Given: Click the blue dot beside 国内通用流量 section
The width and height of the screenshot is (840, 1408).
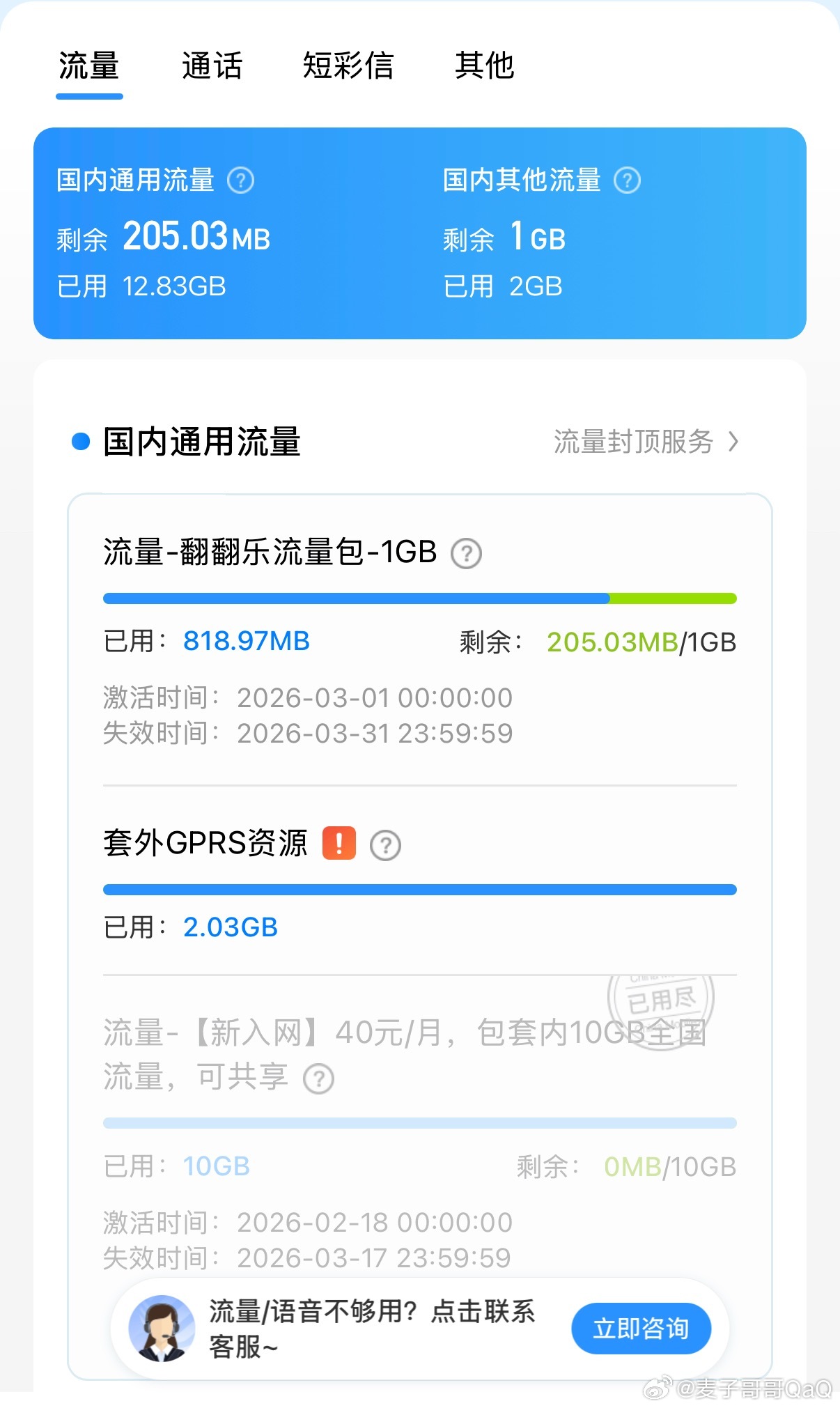Looking at the screenshot, I should pyautogui.click(x=79, y=439).
